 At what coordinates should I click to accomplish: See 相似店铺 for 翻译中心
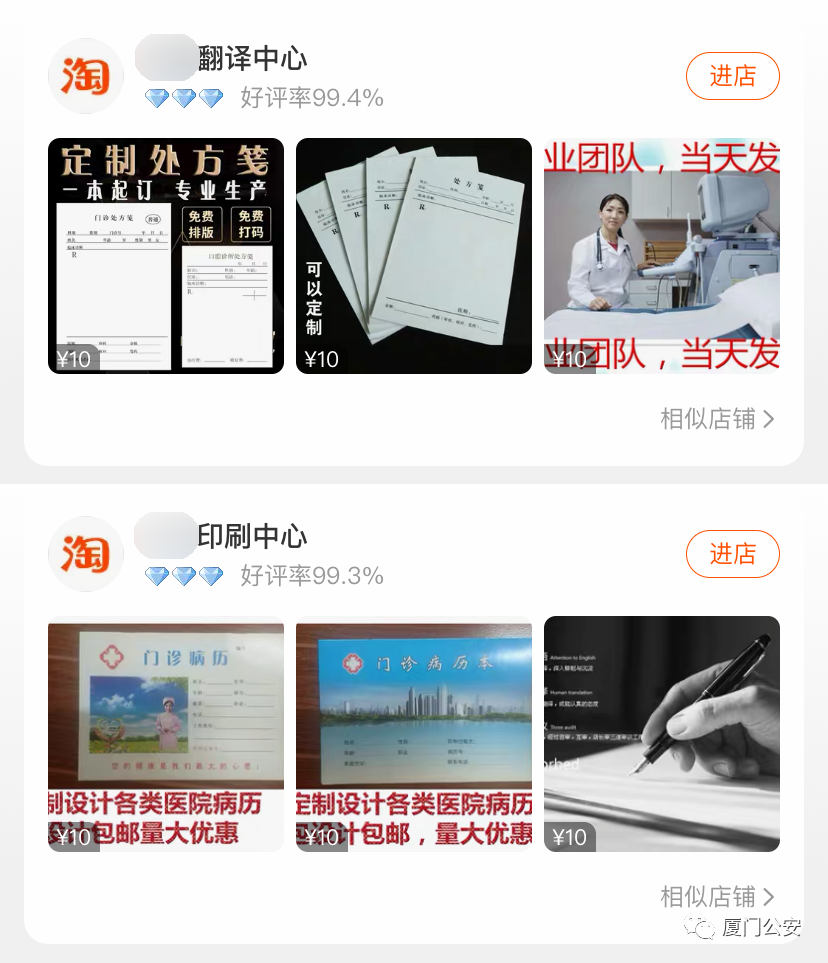717,419
